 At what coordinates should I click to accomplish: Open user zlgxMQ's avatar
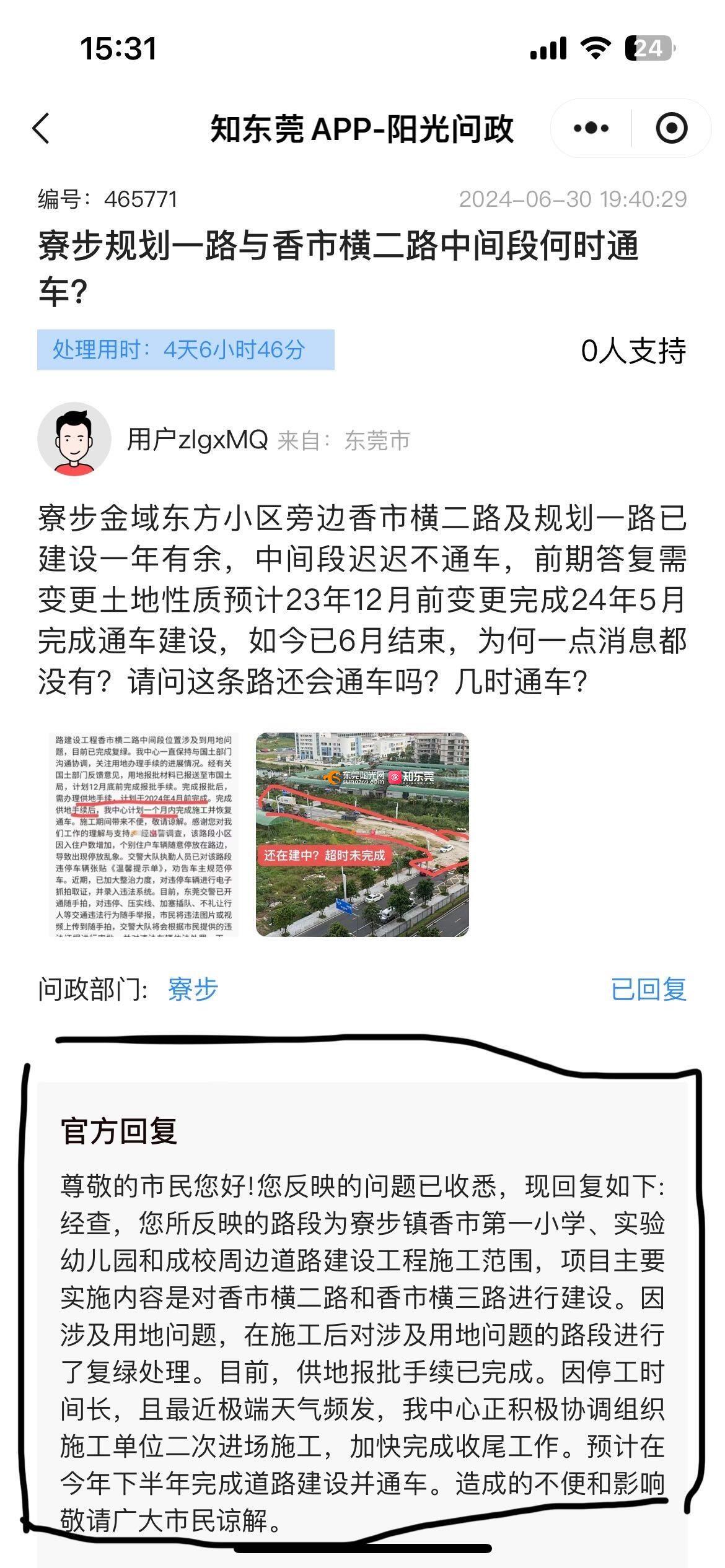[x=74, y=440]
